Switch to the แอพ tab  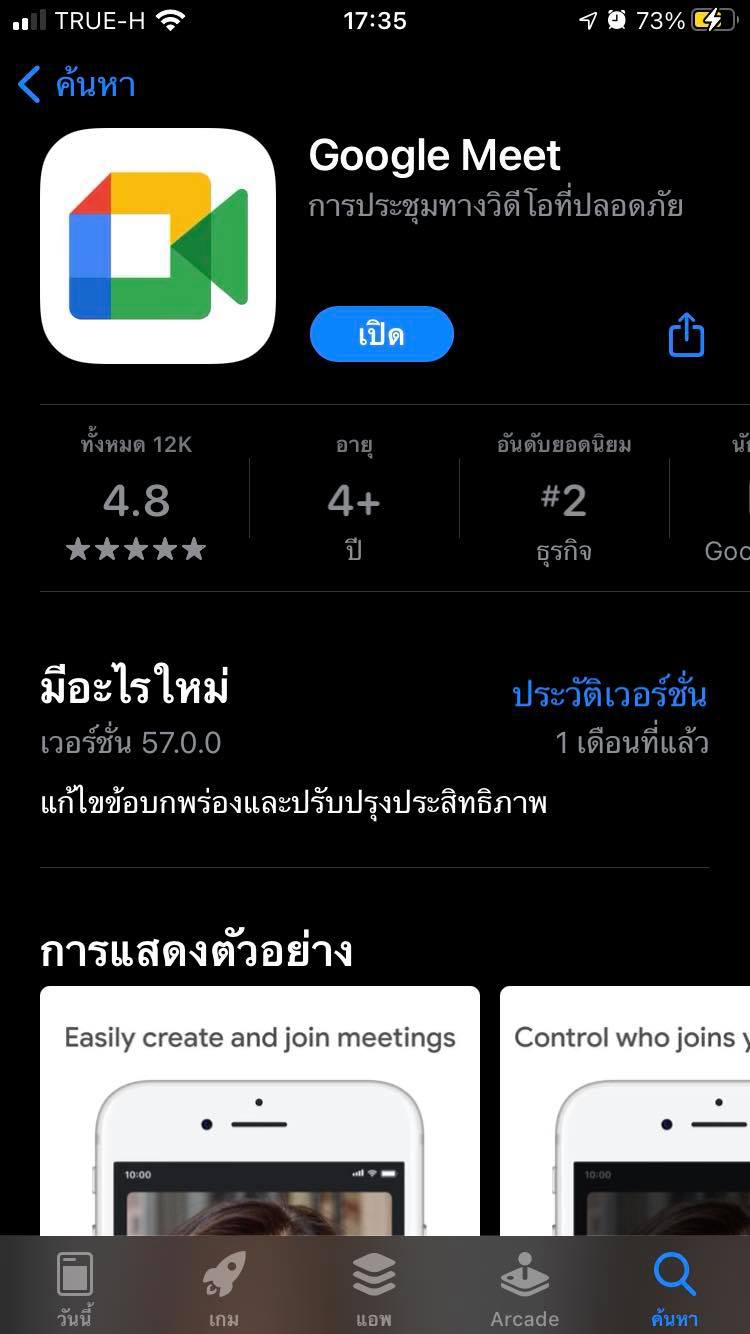coord(374,1288)
